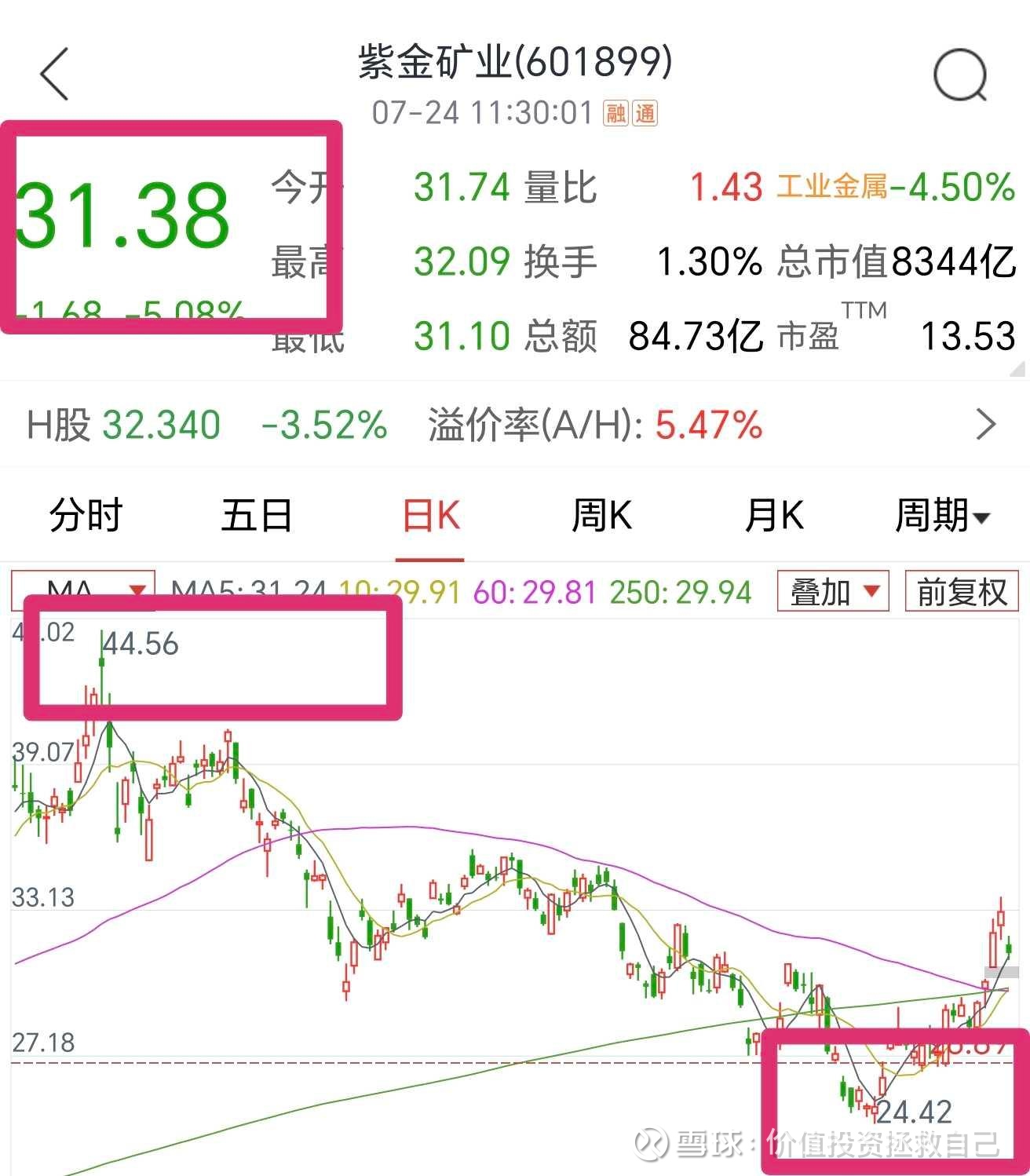Open the 周期 dropdown
The width and height of the screenshot is (1030, 1176).
click(x=943, y=516)
